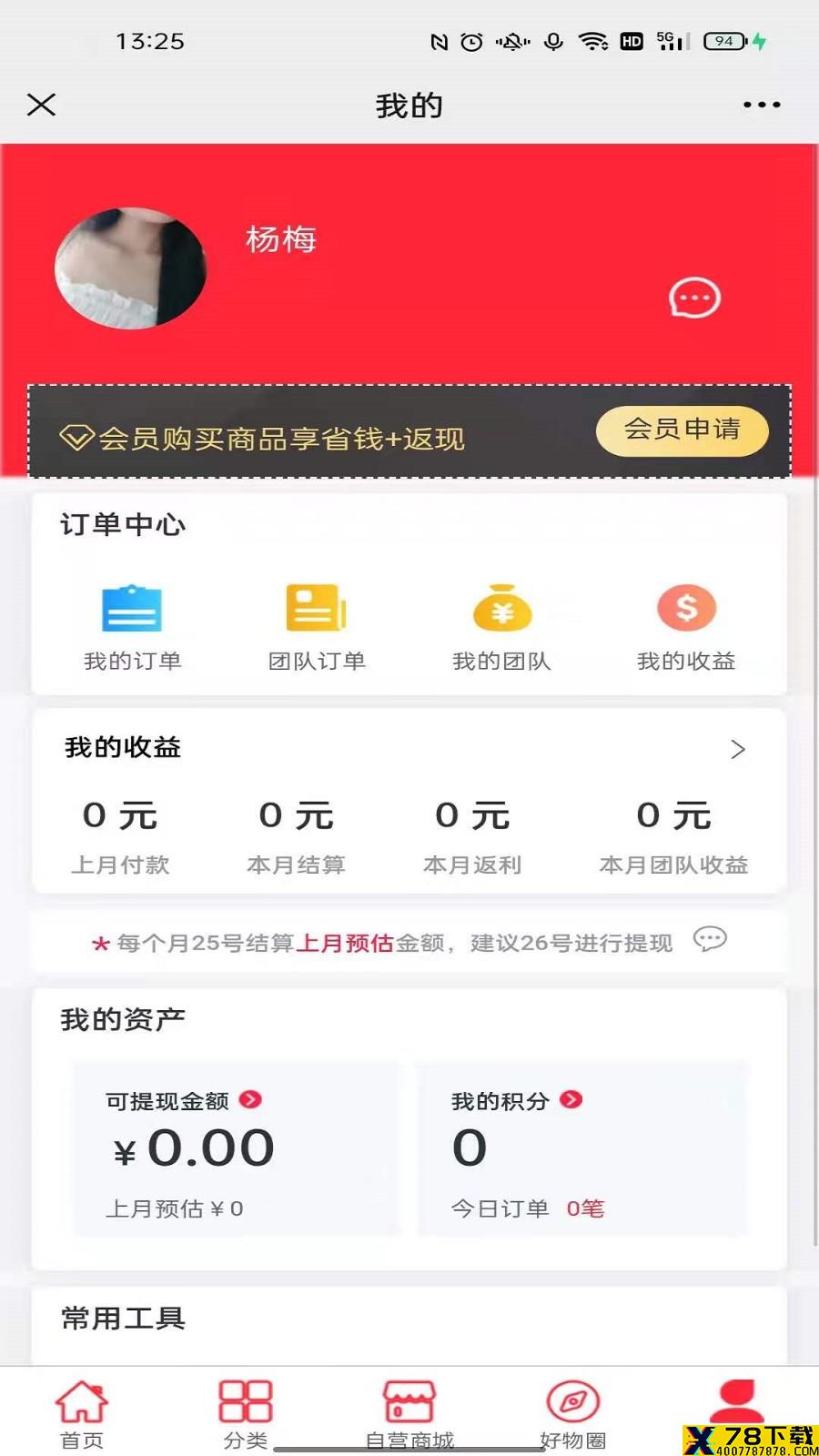Viewport: 819px width, 1456px height.
Task: Switch to the 首页 tab
Action: (82, 1414)
